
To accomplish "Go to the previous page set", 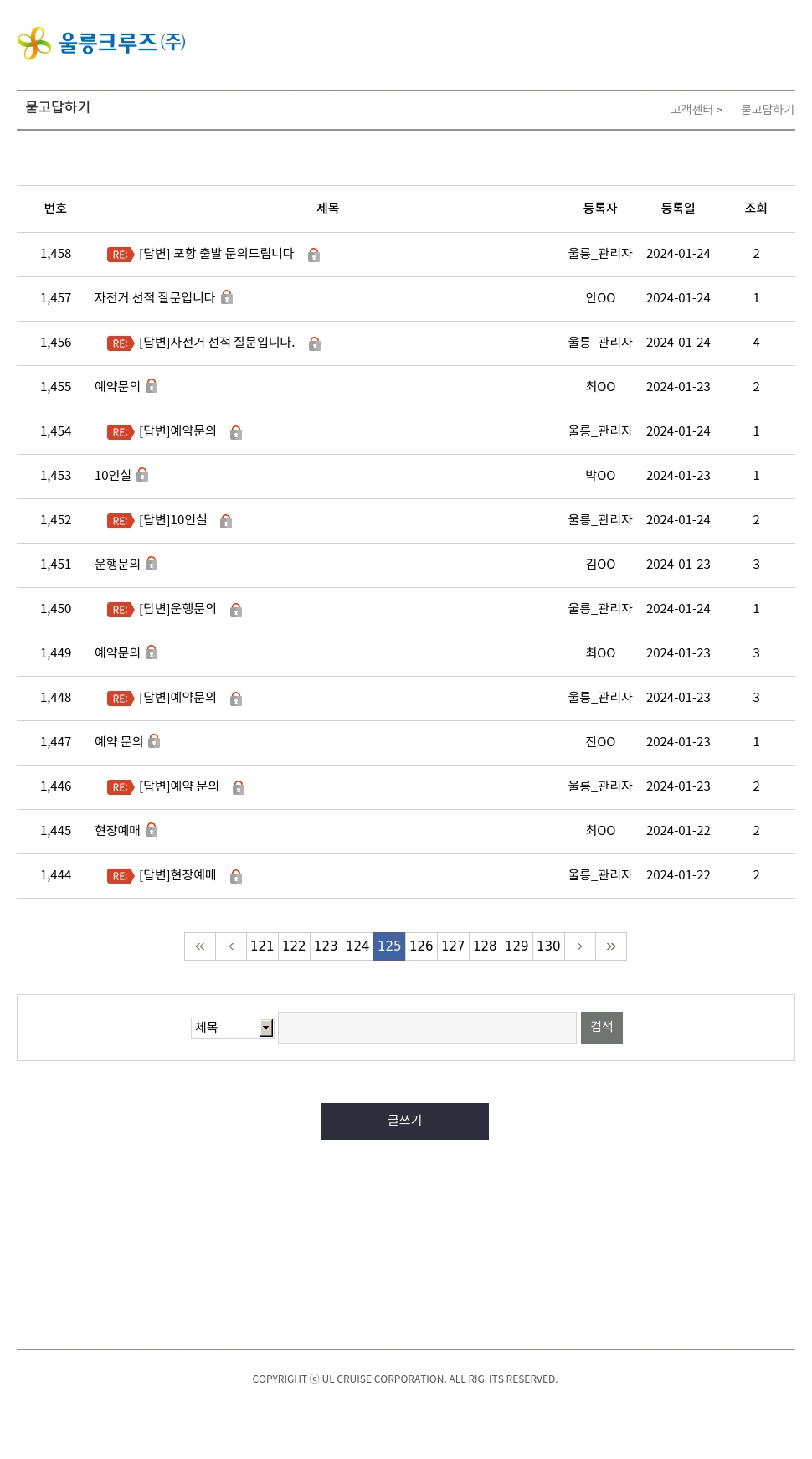I will (231, 946).
